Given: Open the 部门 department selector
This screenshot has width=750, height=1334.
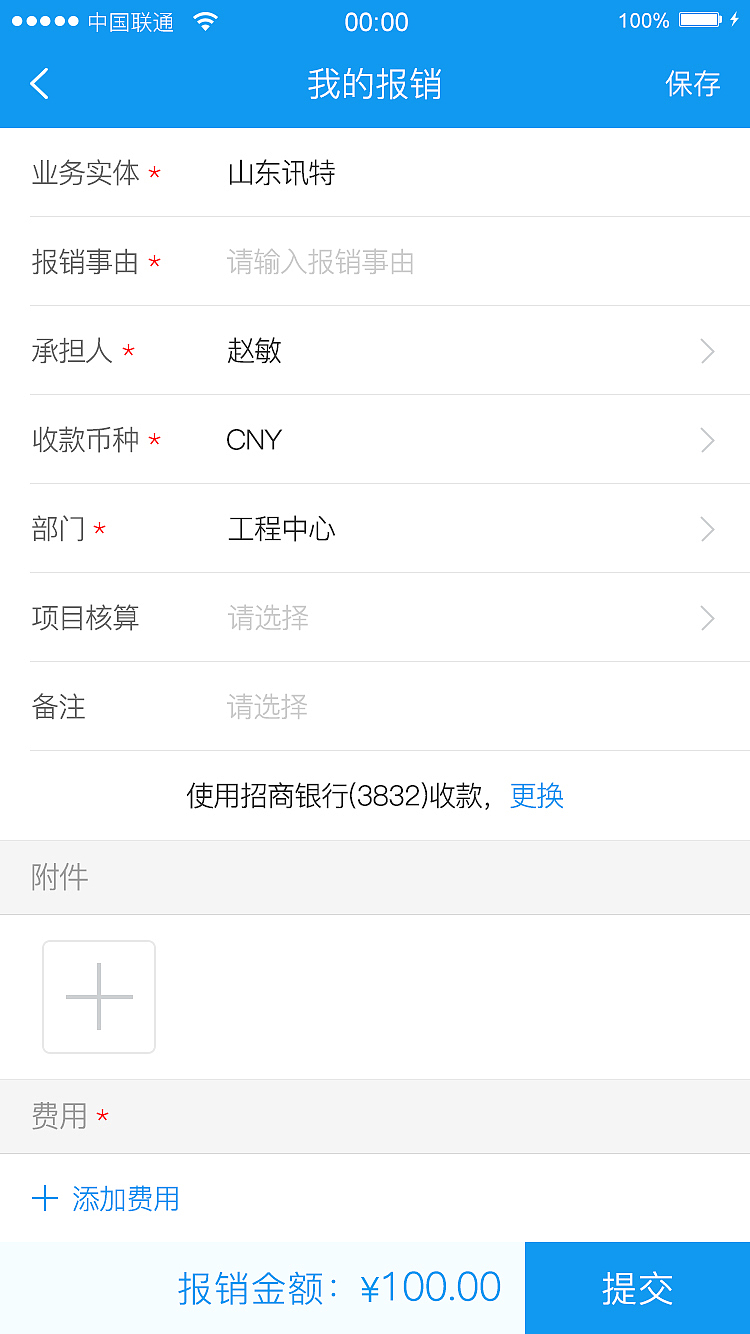Looking at the screenshot, I should pyautogui.click(x=707, y=529).
